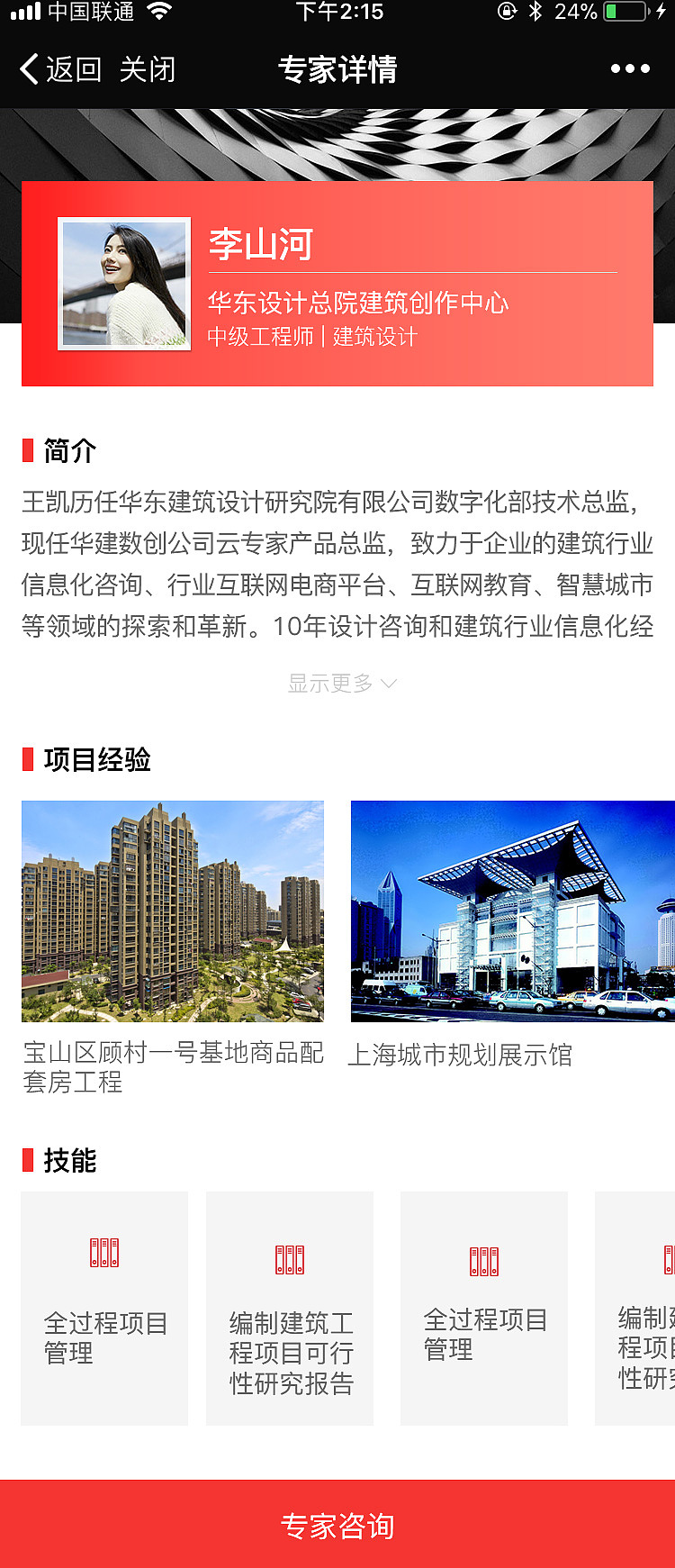Collapse the 简介 section header

pos(61,449)
